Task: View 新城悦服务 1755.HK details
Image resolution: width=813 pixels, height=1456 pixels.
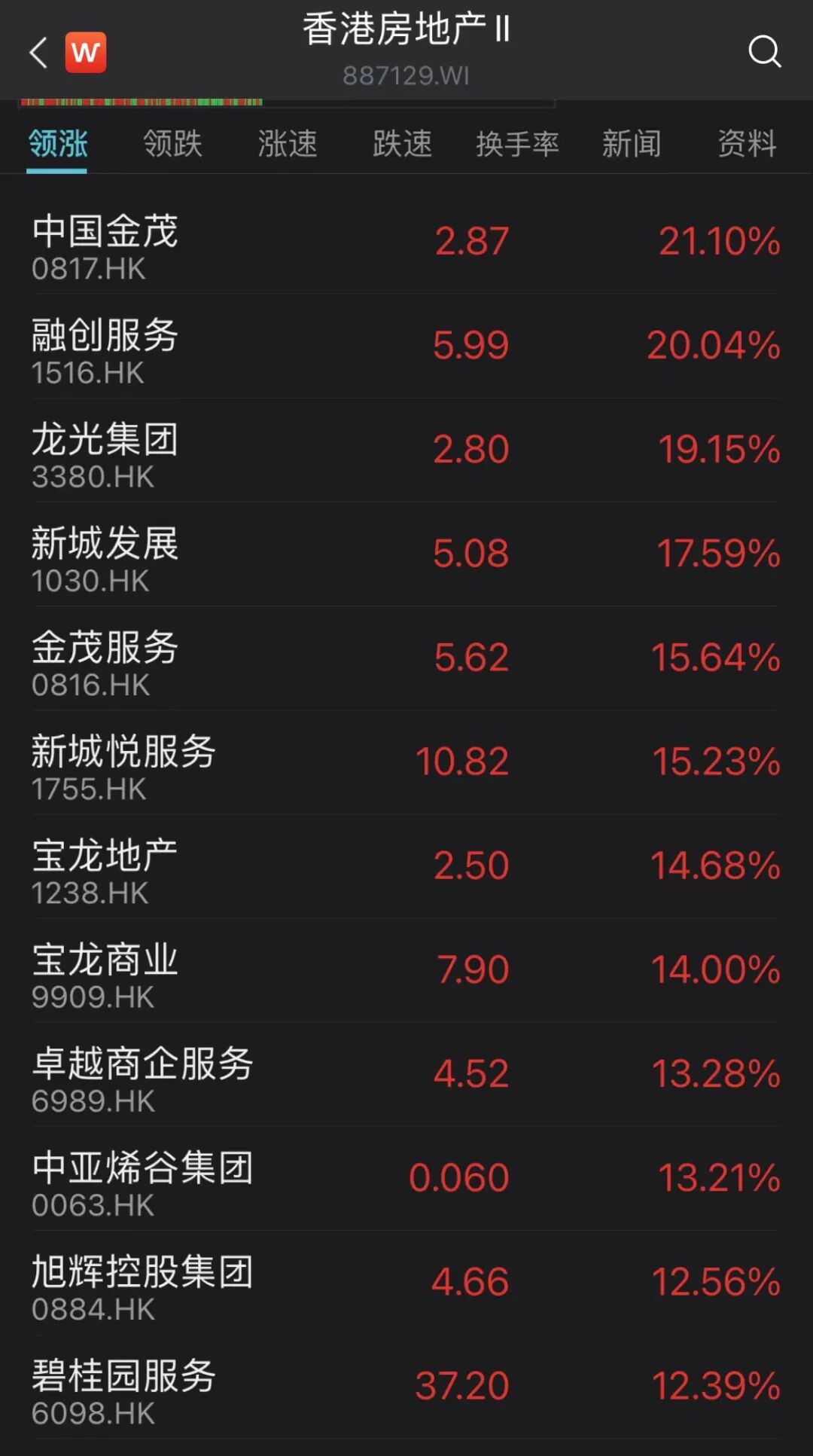Action: [406, 762]
